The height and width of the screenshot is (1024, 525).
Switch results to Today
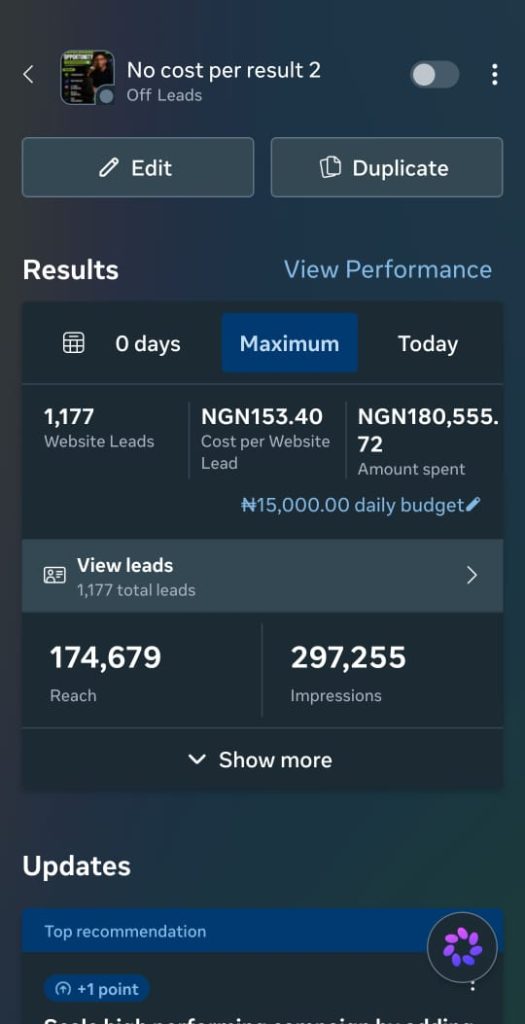tap(428, 344)
